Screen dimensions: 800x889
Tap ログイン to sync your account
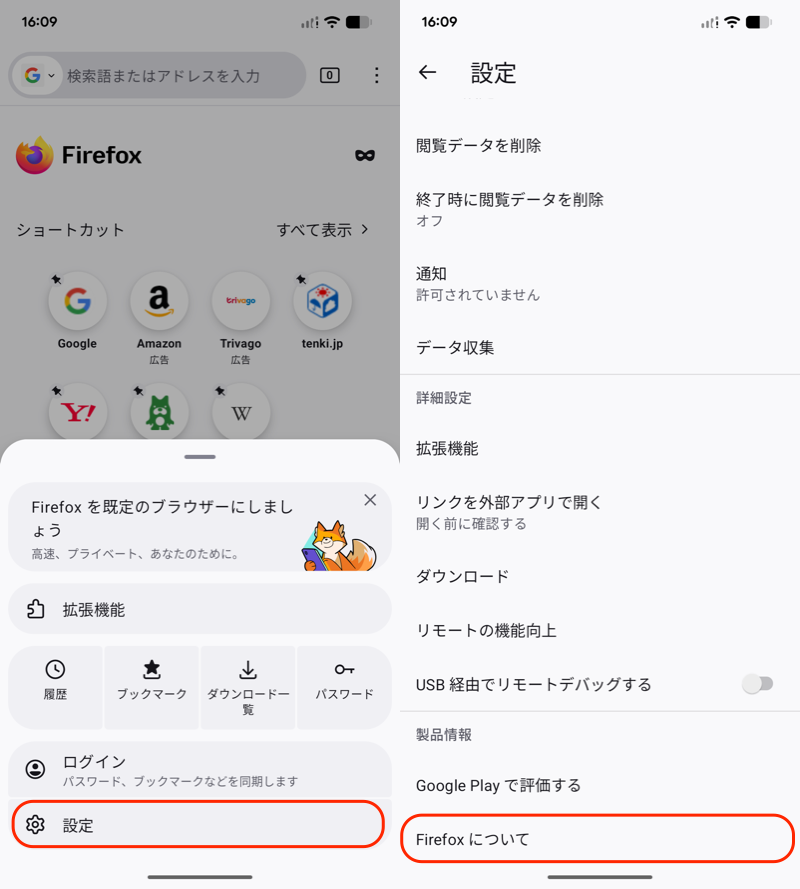(200, 769)
